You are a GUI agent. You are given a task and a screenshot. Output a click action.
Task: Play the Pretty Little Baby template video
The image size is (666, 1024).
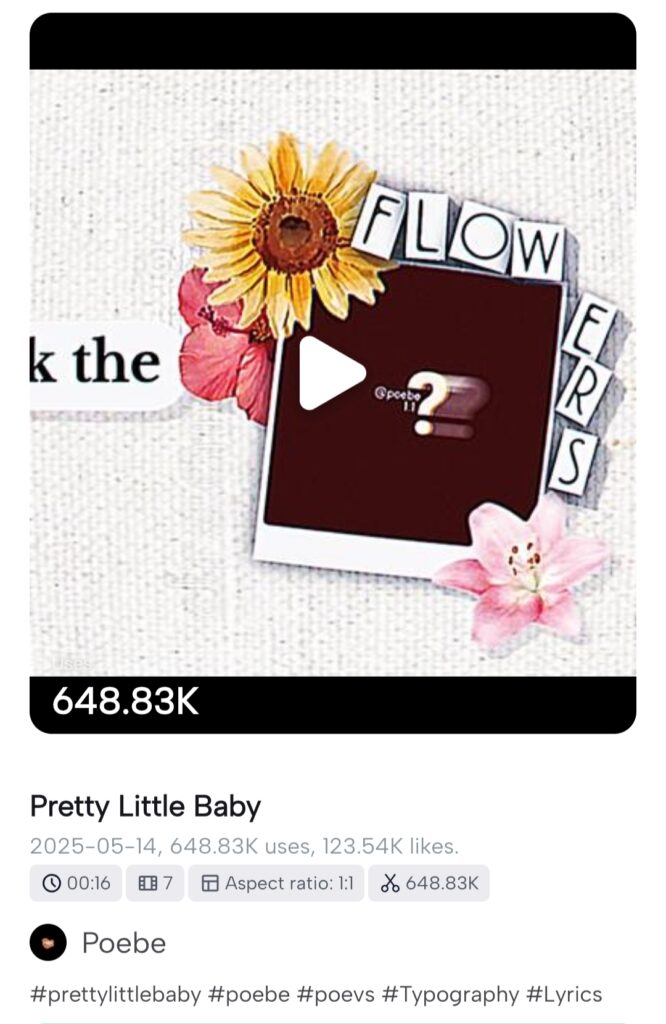coord(332,373)
